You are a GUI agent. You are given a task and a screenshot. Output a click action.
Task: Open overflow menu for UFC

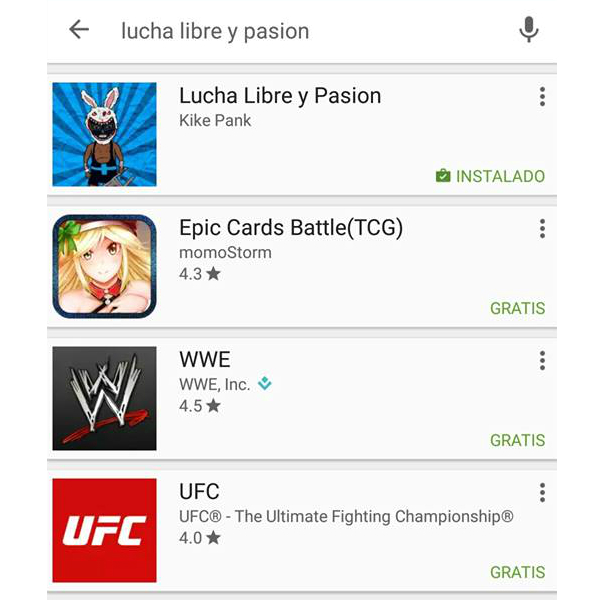click(542, 493)
